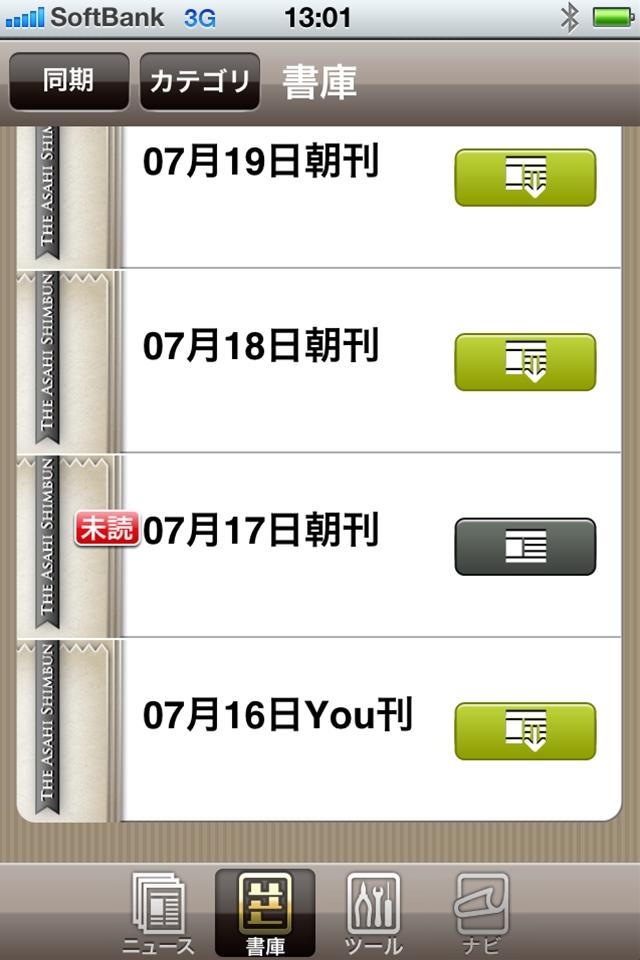Download the 07月18日朝刊 edition
Image resolution: width=640 pixels, height=960 pixels.
click(x=525, y=362)
